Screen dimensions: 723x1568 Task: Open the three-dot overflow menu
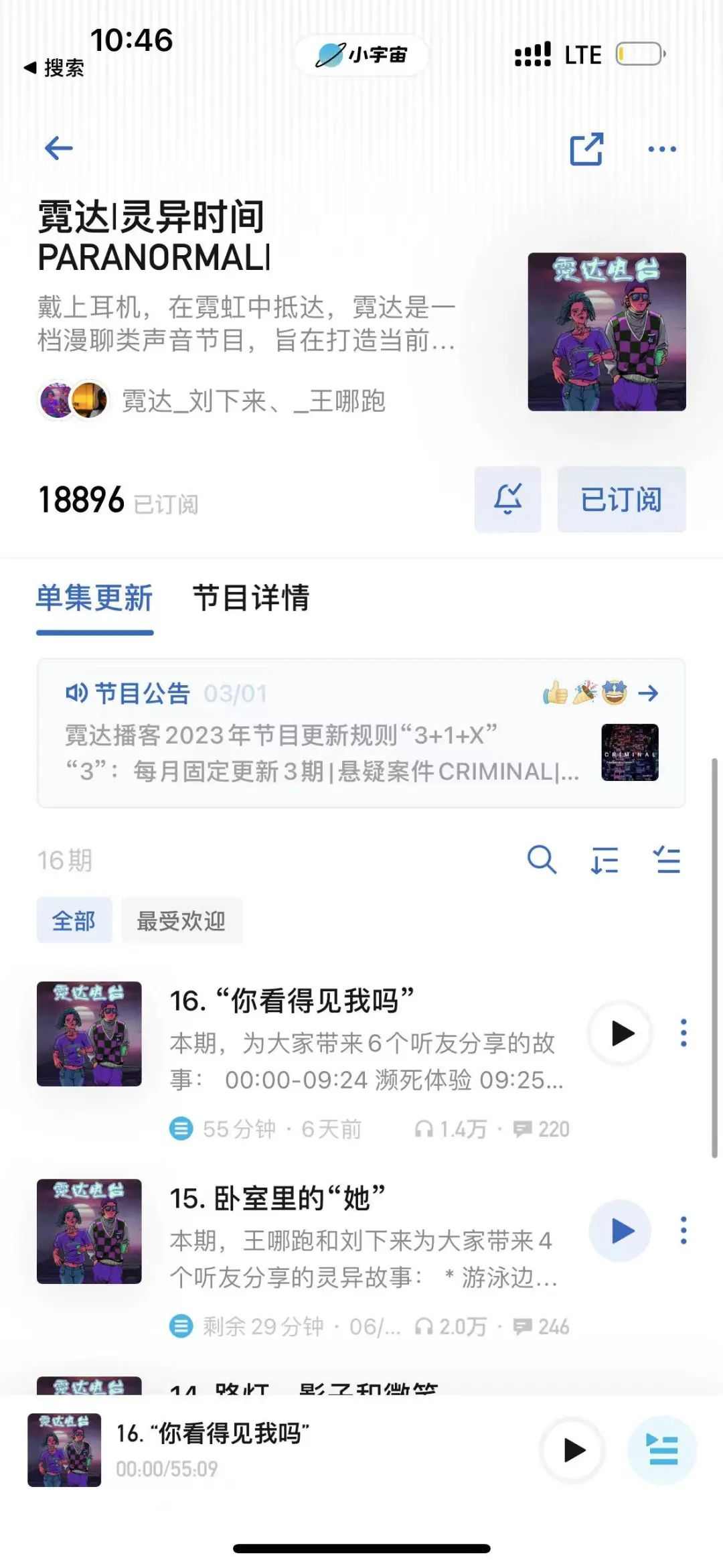pos(661,149)
